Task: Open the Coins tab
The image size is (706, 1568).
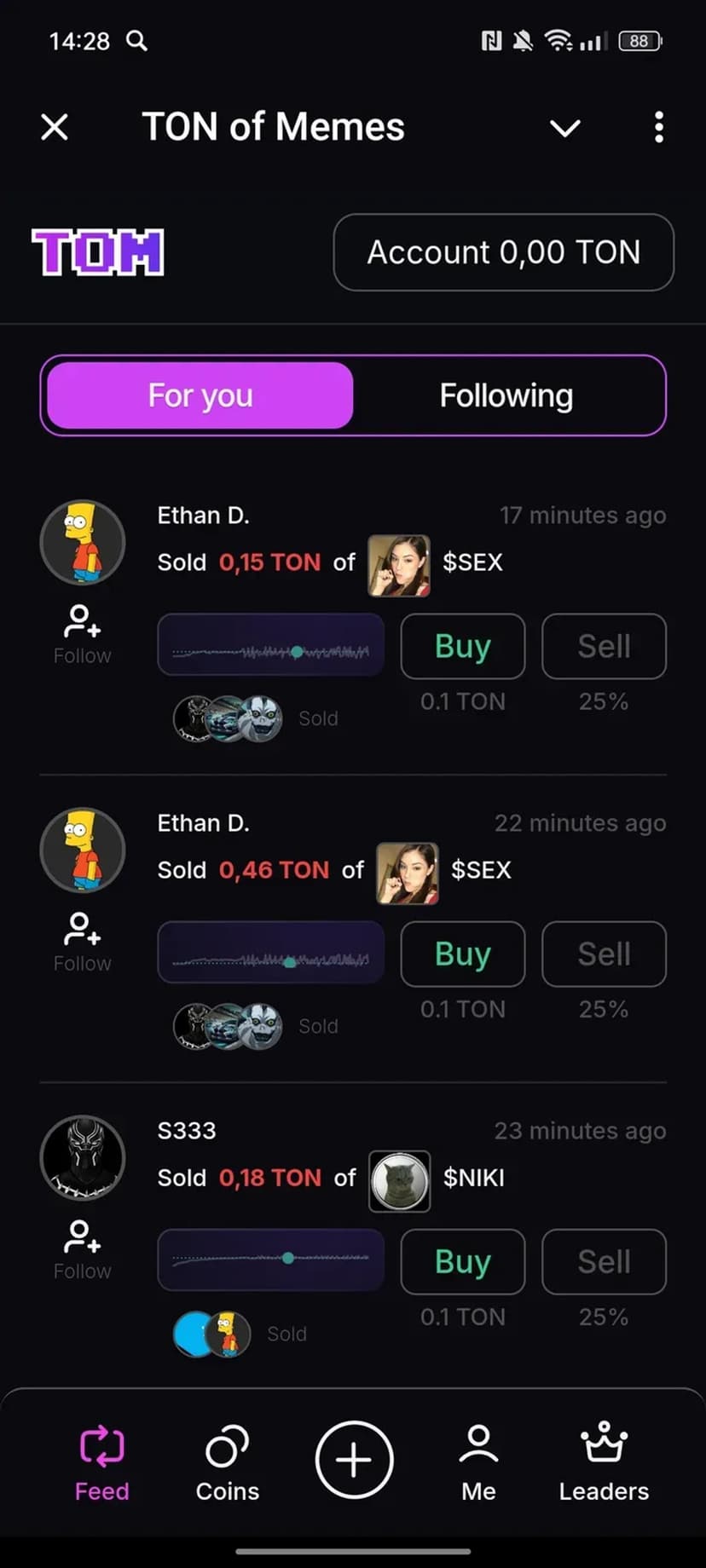Action: click(227, 1461)
